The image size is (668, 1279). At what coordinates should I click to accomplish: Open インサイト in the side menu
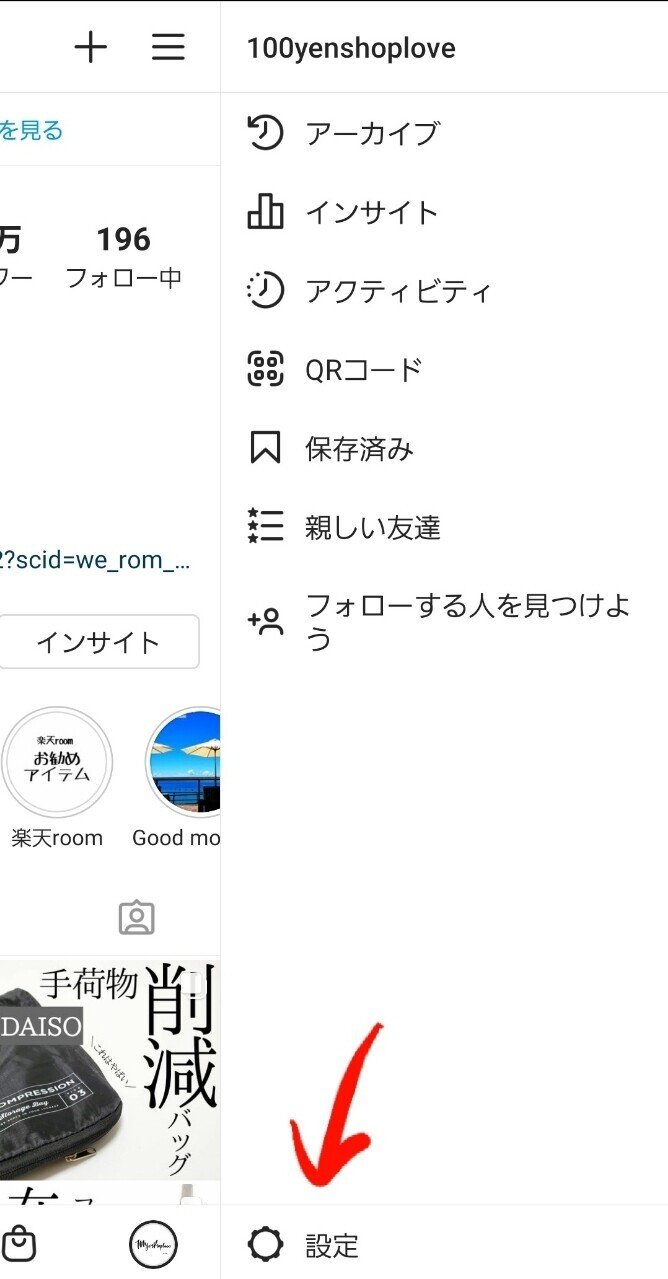pos(370,212)
